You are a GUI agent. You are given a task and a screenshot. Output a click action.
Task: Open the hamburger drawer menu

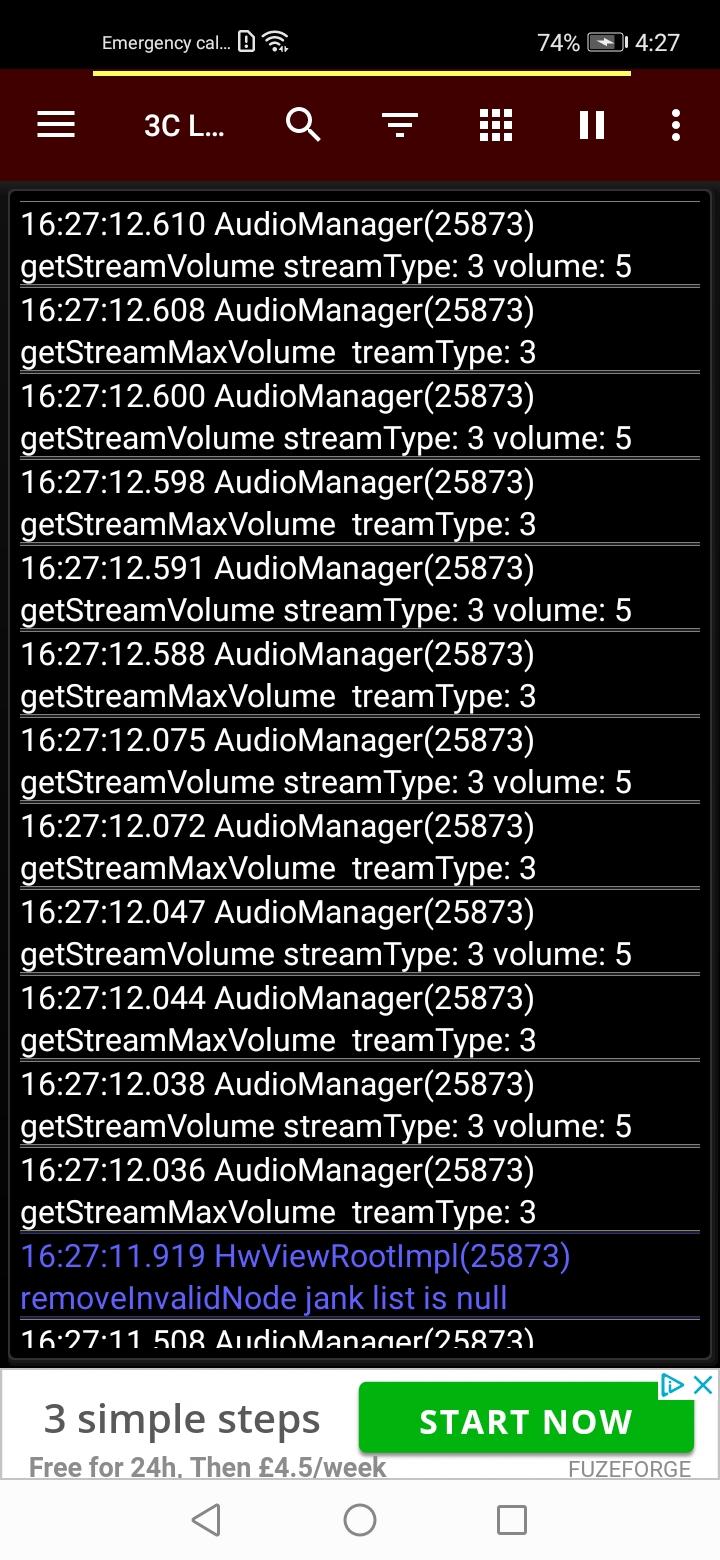[x=56, y=125]
